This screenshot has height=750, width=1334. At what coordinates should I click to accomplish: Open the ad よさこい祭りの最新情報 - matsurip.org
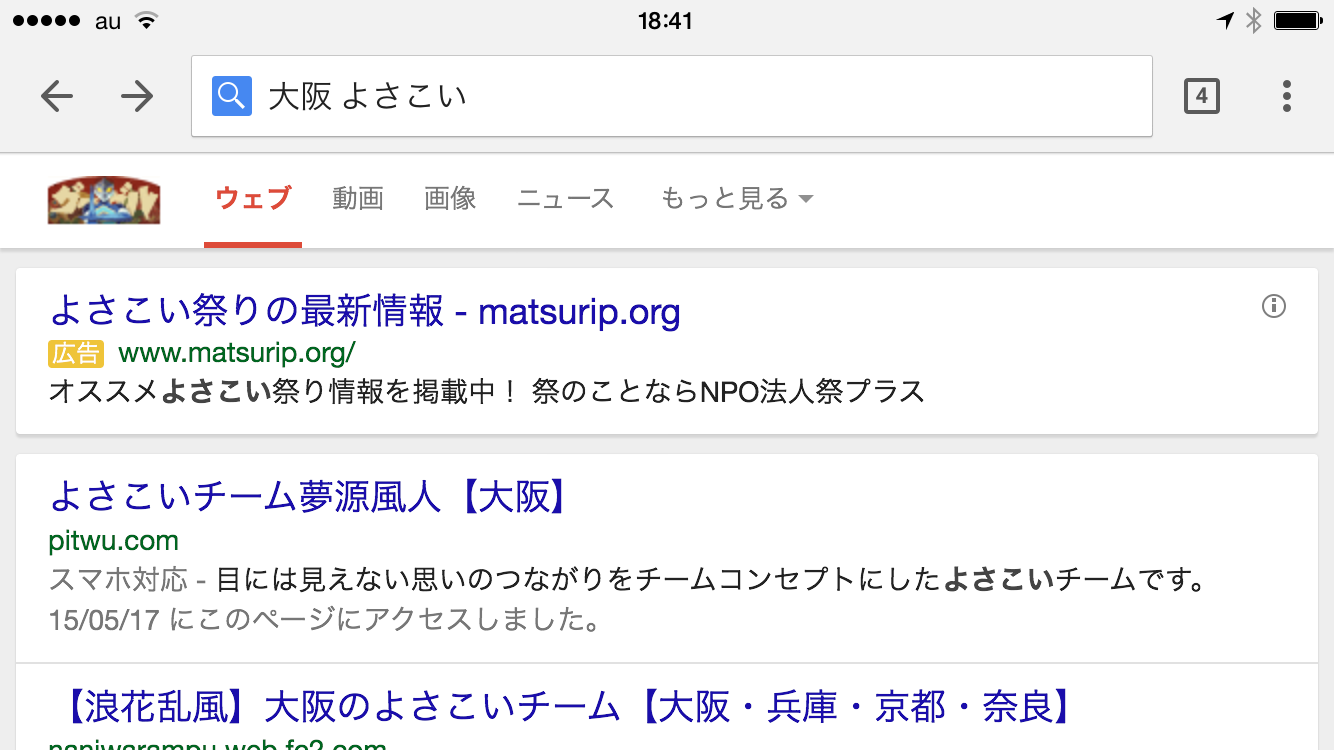tap(365, 312)
